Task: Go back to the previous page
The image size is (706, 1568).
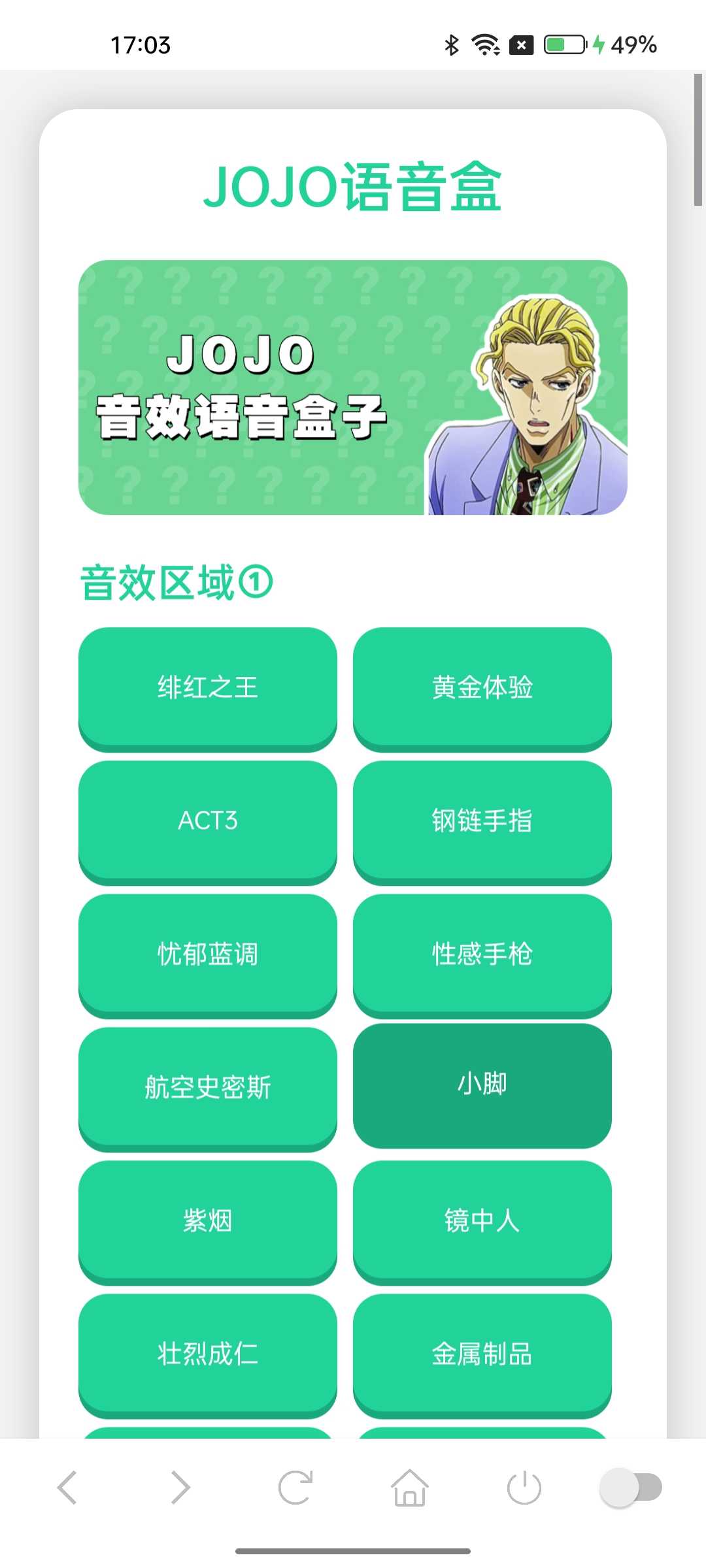Action: click(x=67, y=1488)
